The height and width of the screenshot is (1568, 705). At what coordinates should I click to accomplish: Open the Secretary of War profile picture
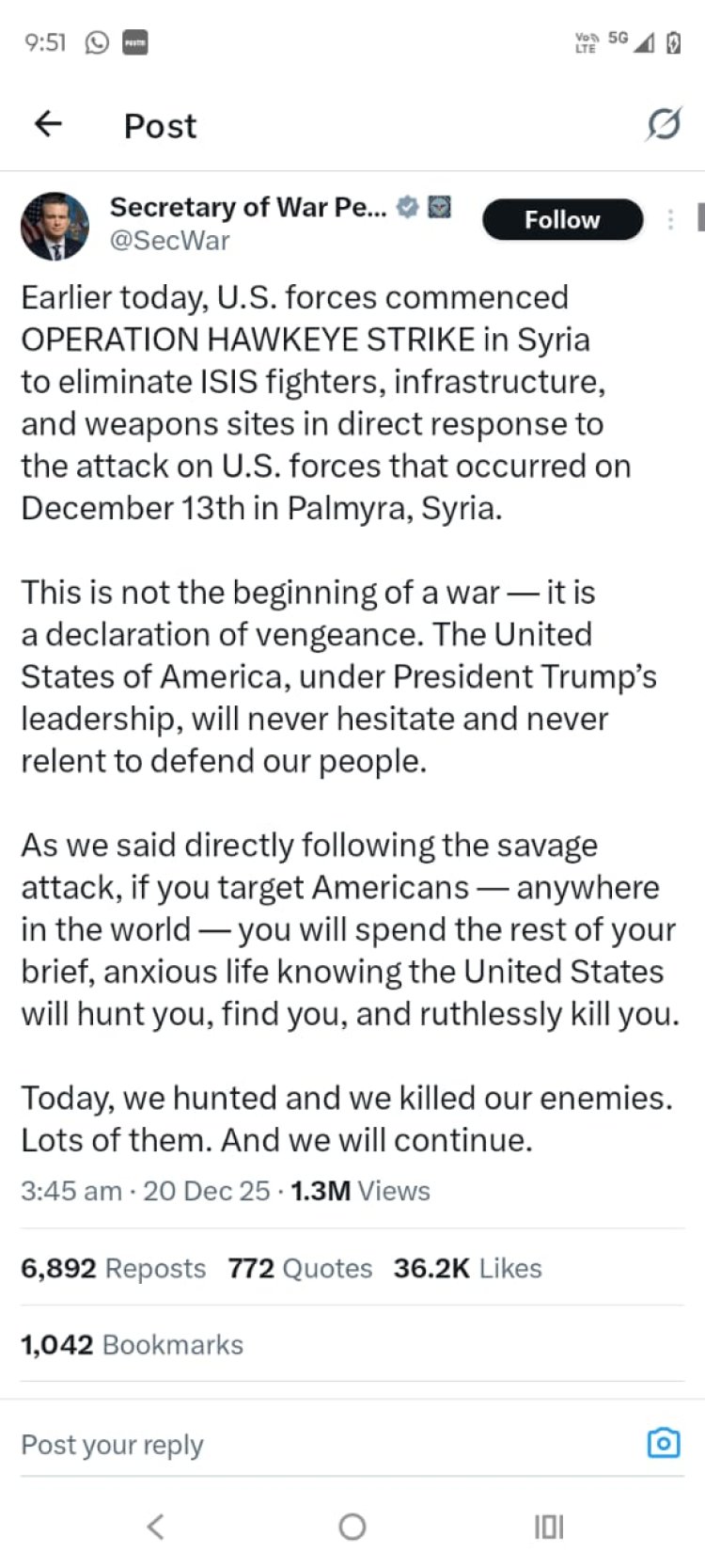[55, 226]
